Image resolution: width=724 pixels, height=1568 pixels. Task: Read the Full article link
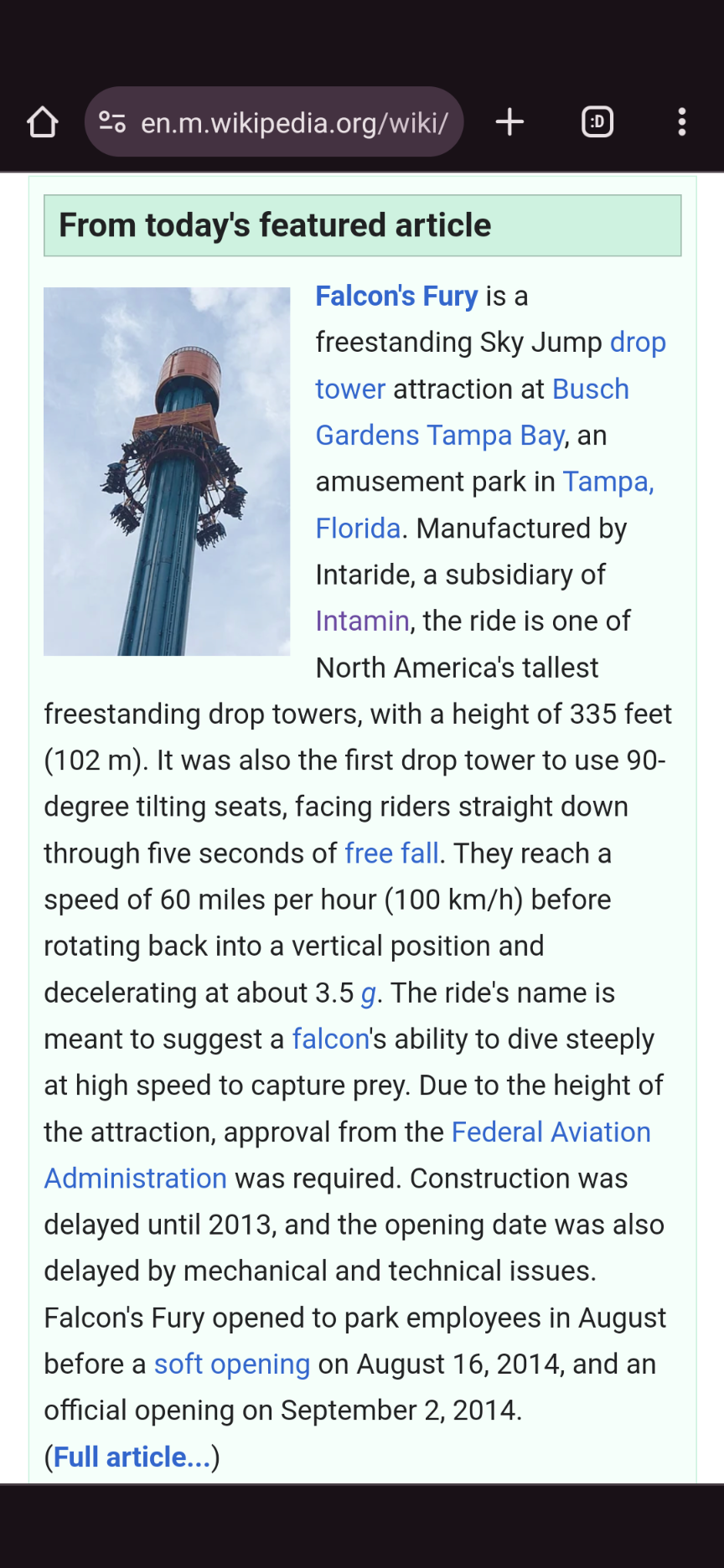132,1457
